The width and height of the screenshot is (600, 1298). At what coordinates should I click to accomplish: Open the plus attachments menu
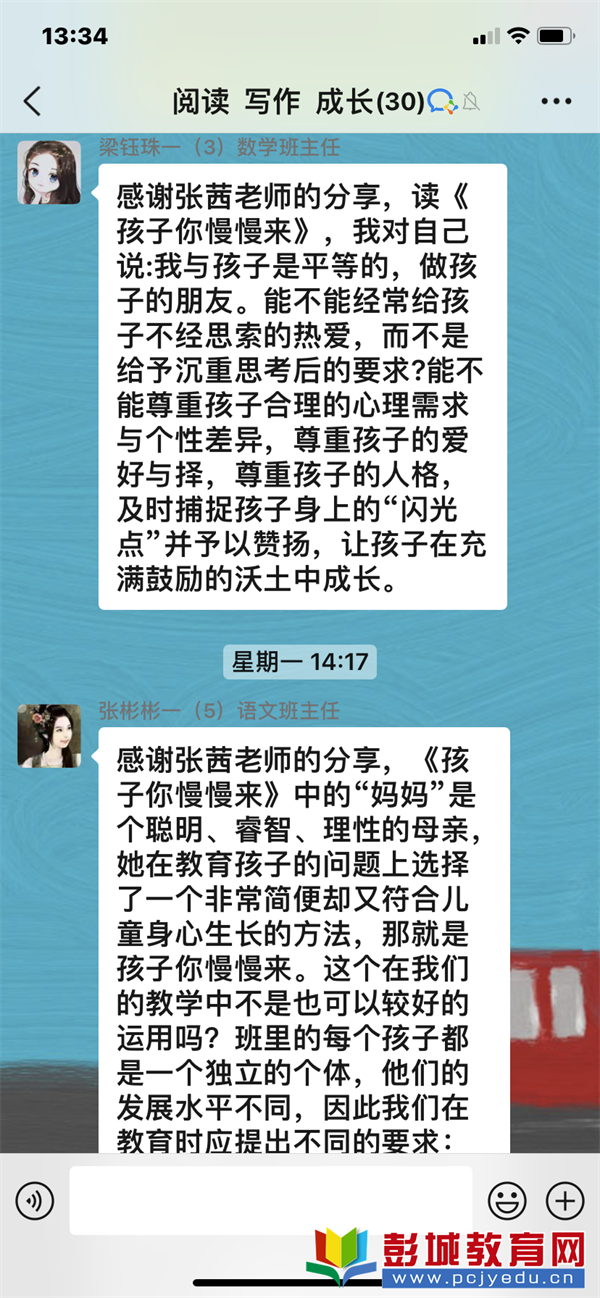565,1200
